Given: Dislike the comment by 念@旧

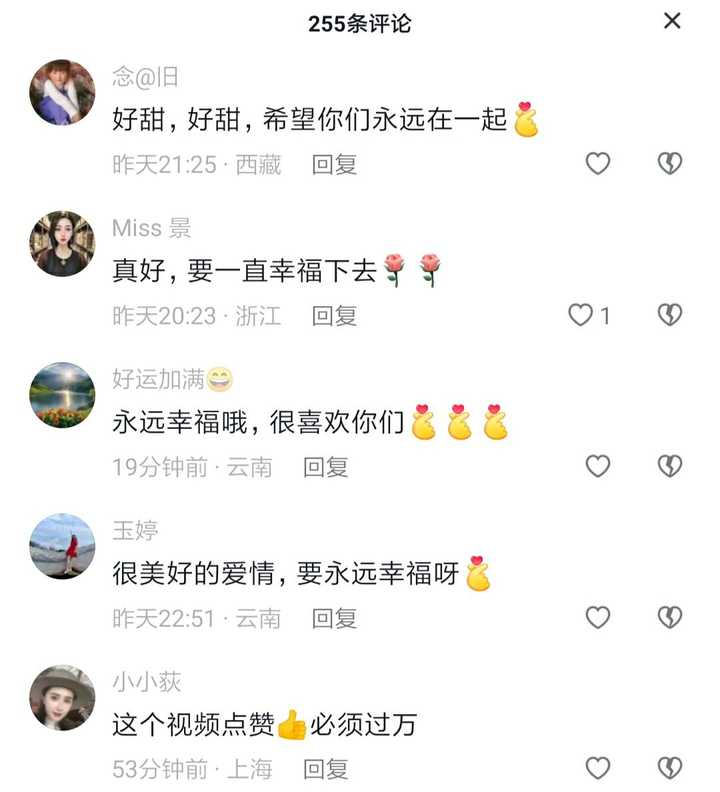Looking at the screenshot, I should pyautogui.click(x=669, y=164).
